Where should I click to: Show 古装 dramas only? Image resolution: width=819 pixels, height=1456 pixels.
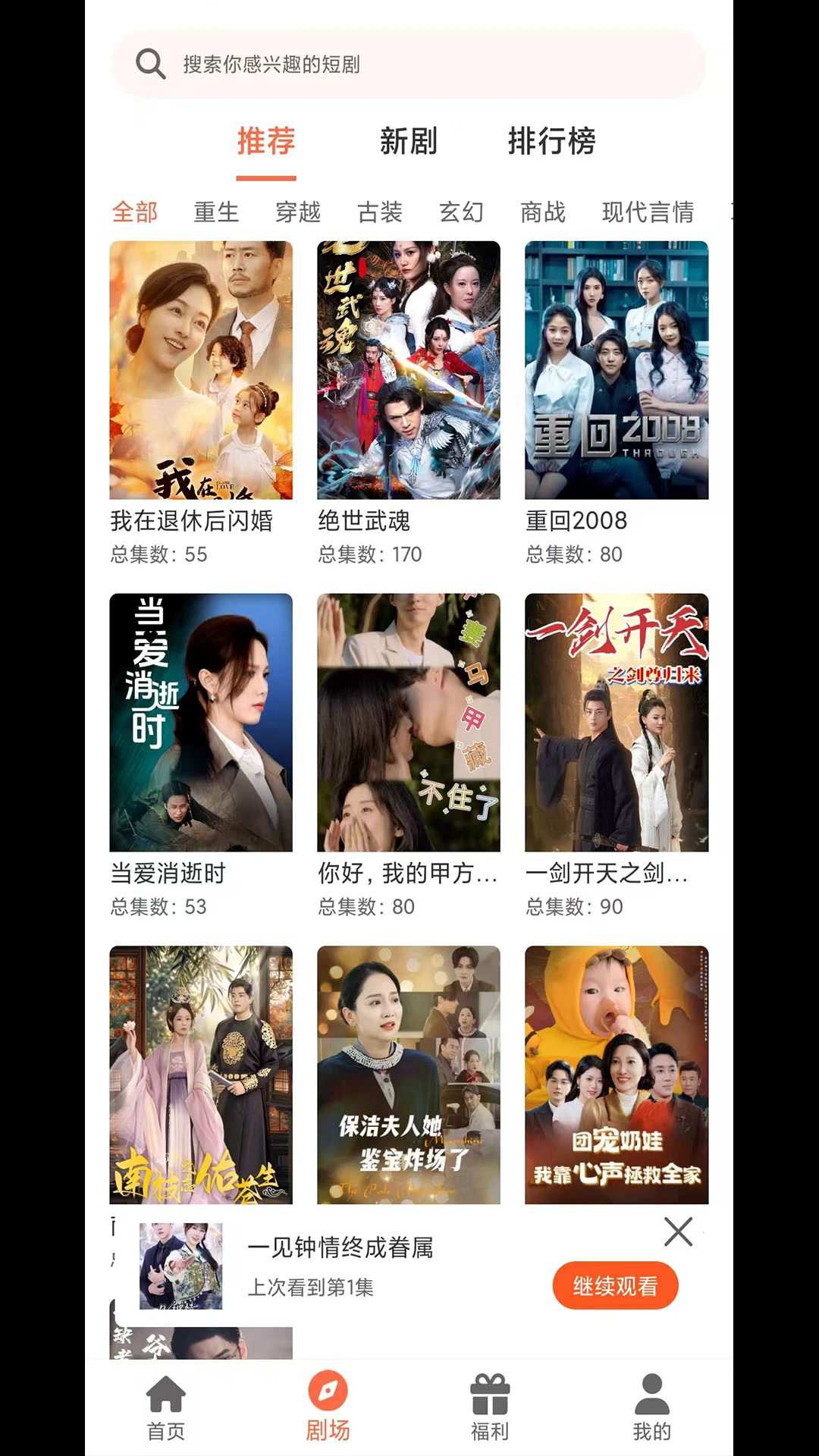[x=380, y=212]
